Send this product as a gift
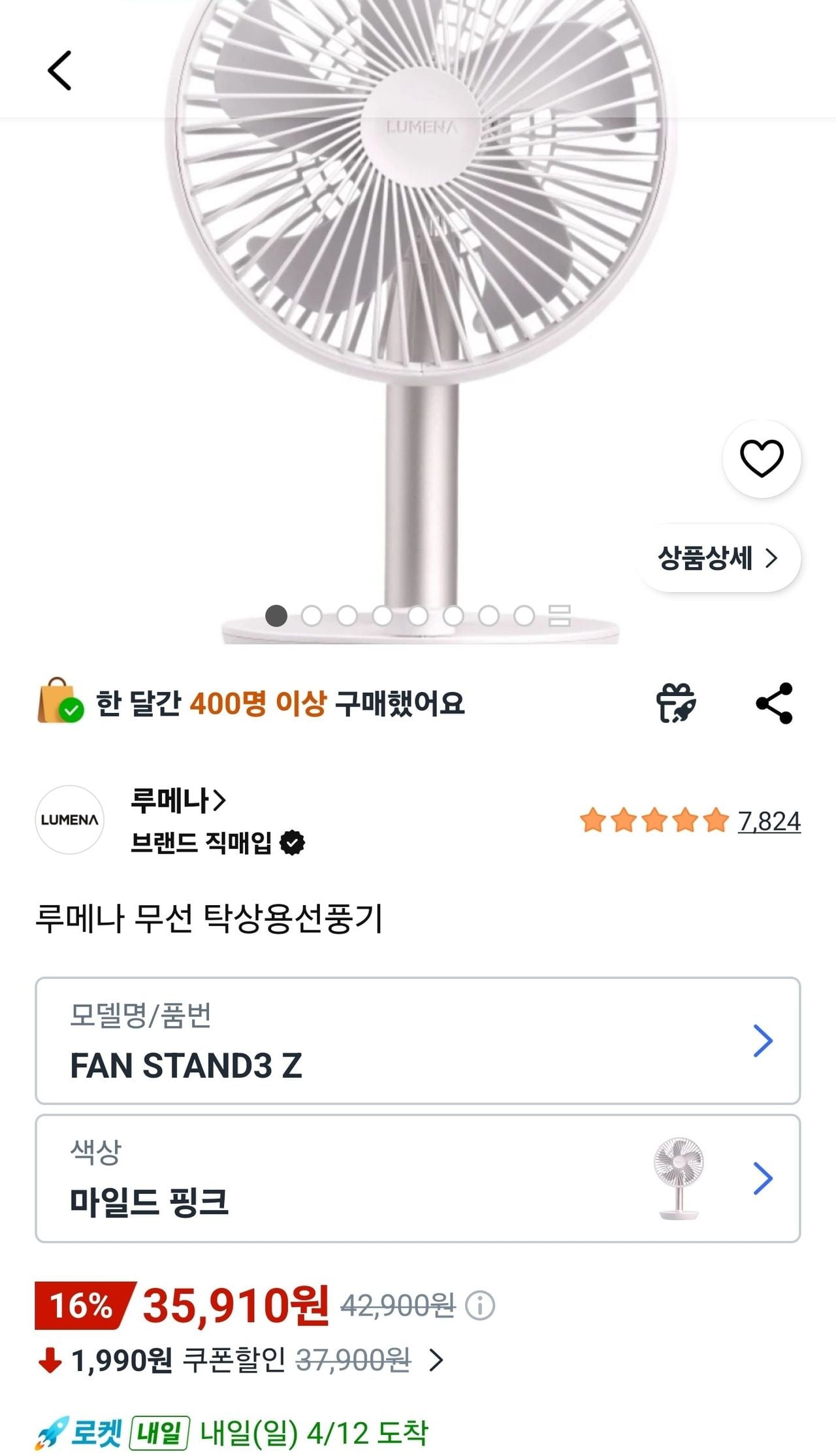Viewport: 836px width, 1456px height. coord(676,703)
